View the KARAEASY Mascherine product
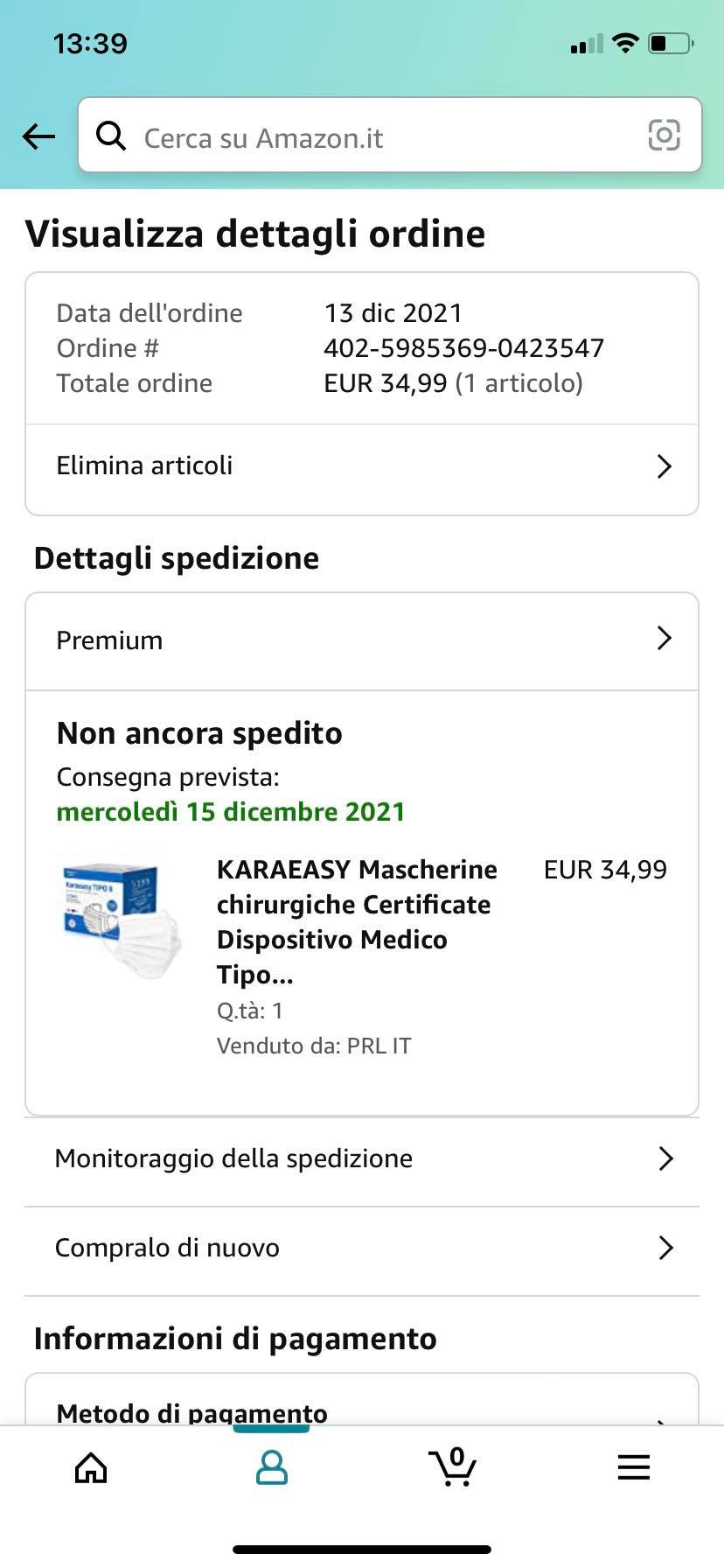 [356, 920]
